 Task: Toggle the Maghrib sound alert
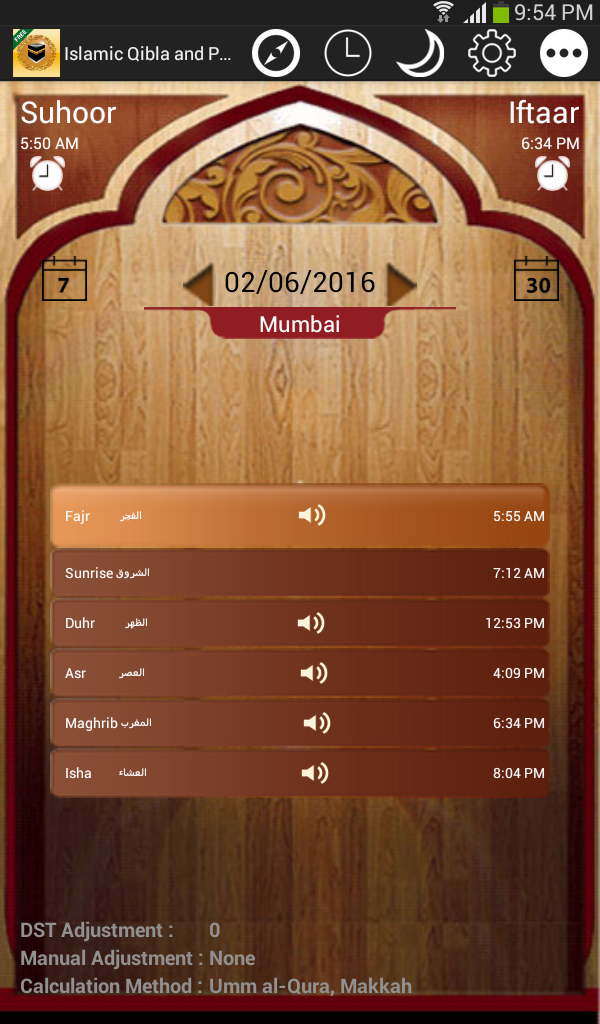click(x=316, y=723)
